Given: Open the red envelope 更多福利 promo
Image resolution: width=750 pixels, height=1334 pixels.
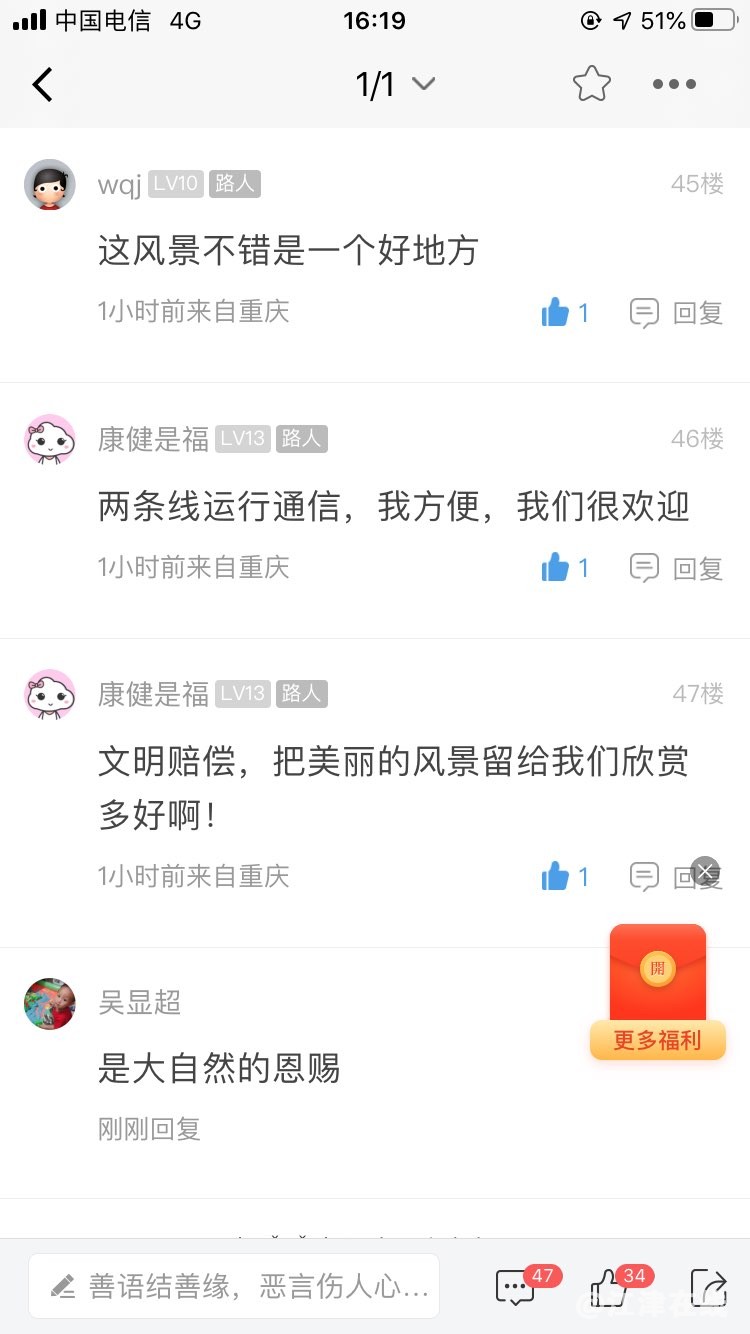Looking at the screenshot, I should point(658,990).
